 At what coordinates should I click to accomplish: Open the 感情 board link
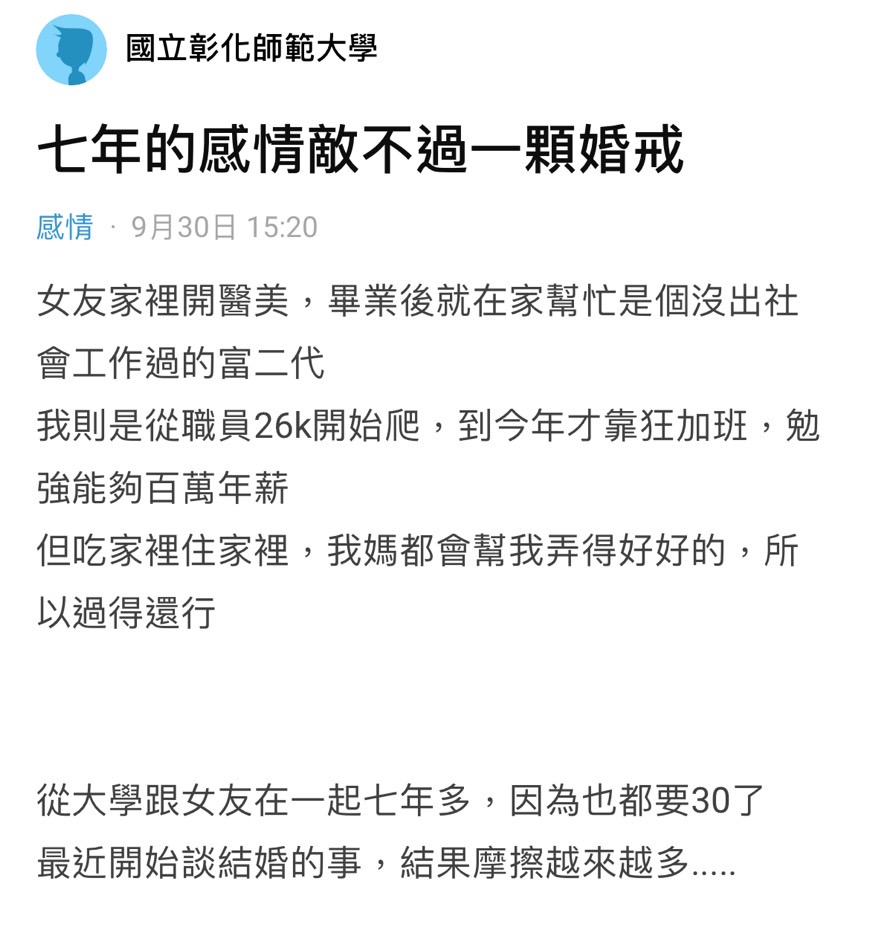click(x=65, y=227)
